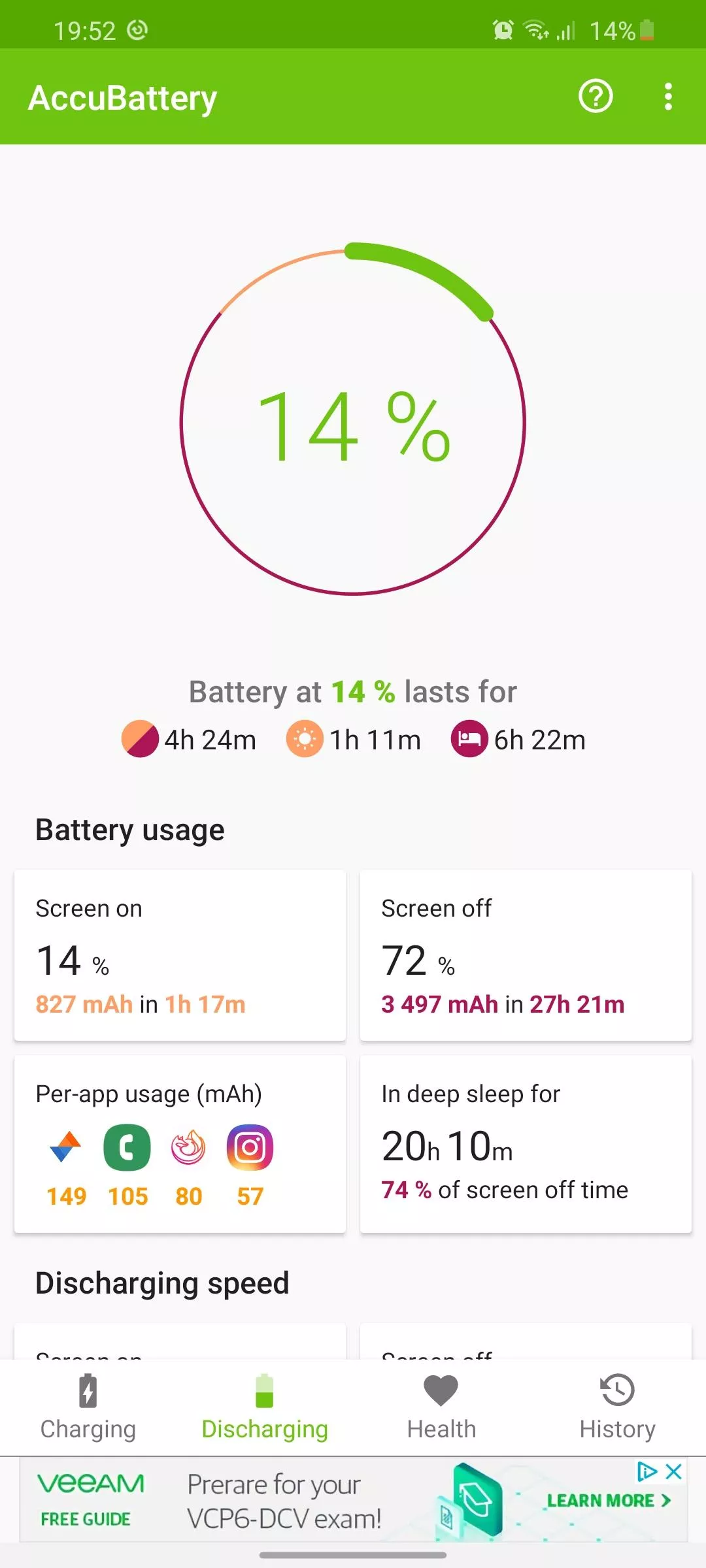
Task: Select the Discharging tab
Action: pyautogui.click(x=265, y=1408)
